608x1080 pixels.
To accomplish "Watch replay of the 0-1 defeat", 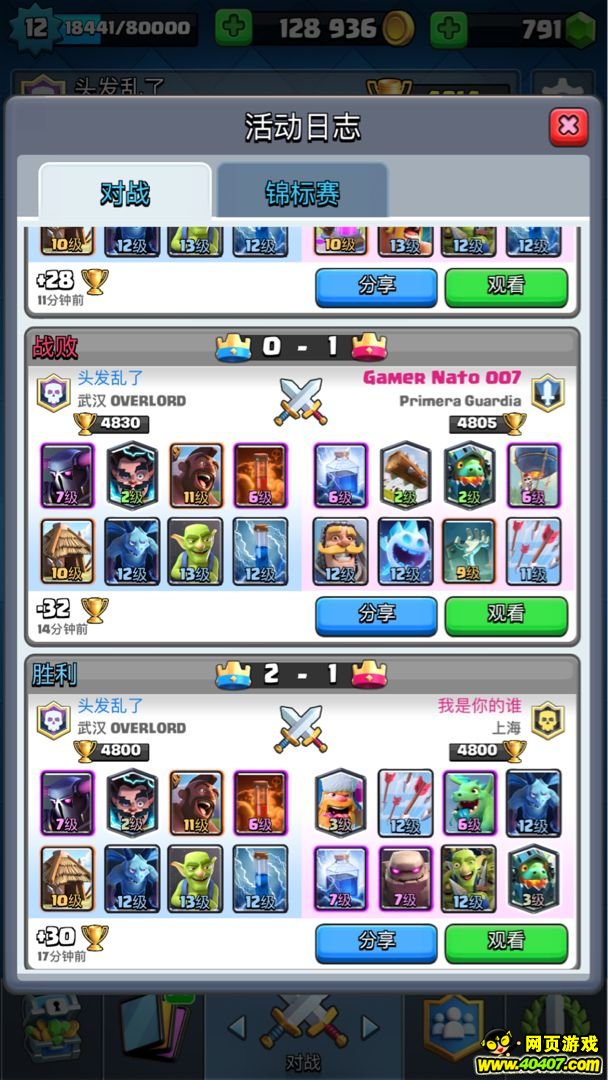I will (506, 615).
